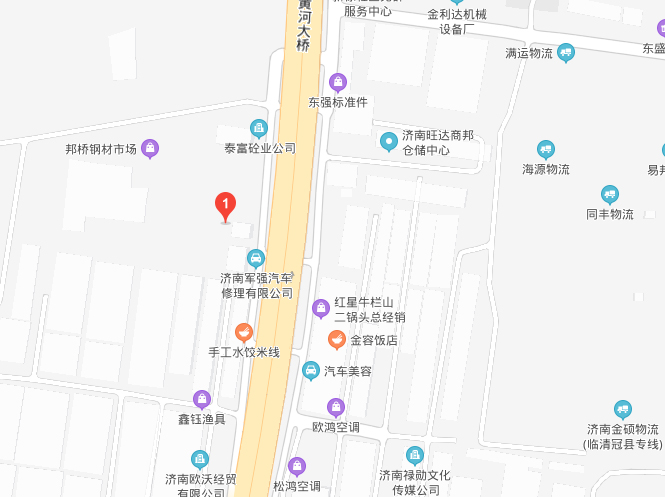Select the 海源物流 marker
This screenshot has width=665, height=497.
(546, 150)
